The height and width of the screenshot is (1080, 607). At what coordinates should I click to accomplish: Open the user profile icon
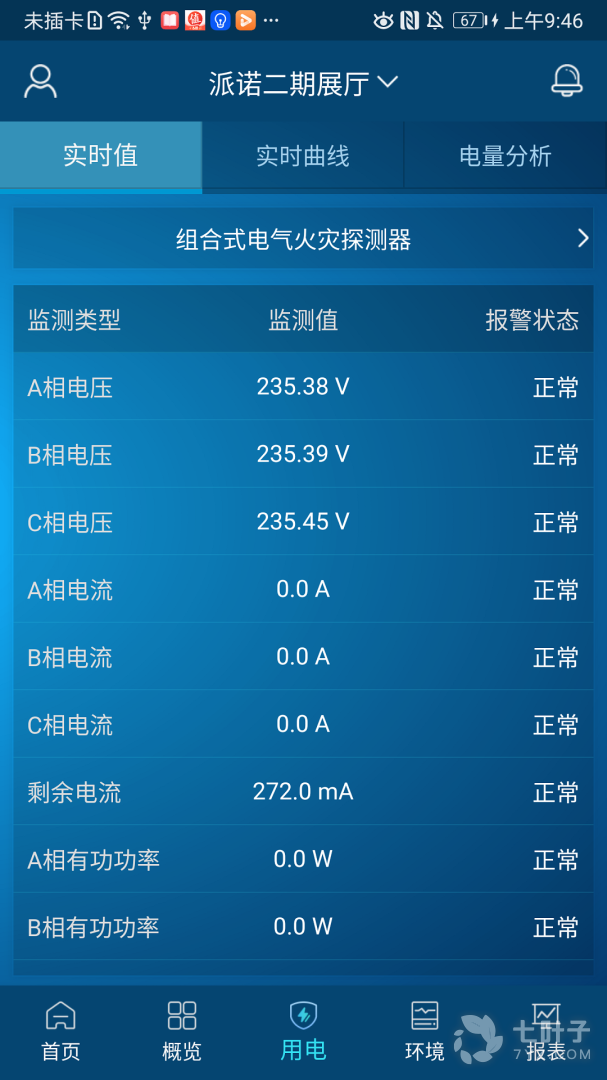(x=40, y=82)
